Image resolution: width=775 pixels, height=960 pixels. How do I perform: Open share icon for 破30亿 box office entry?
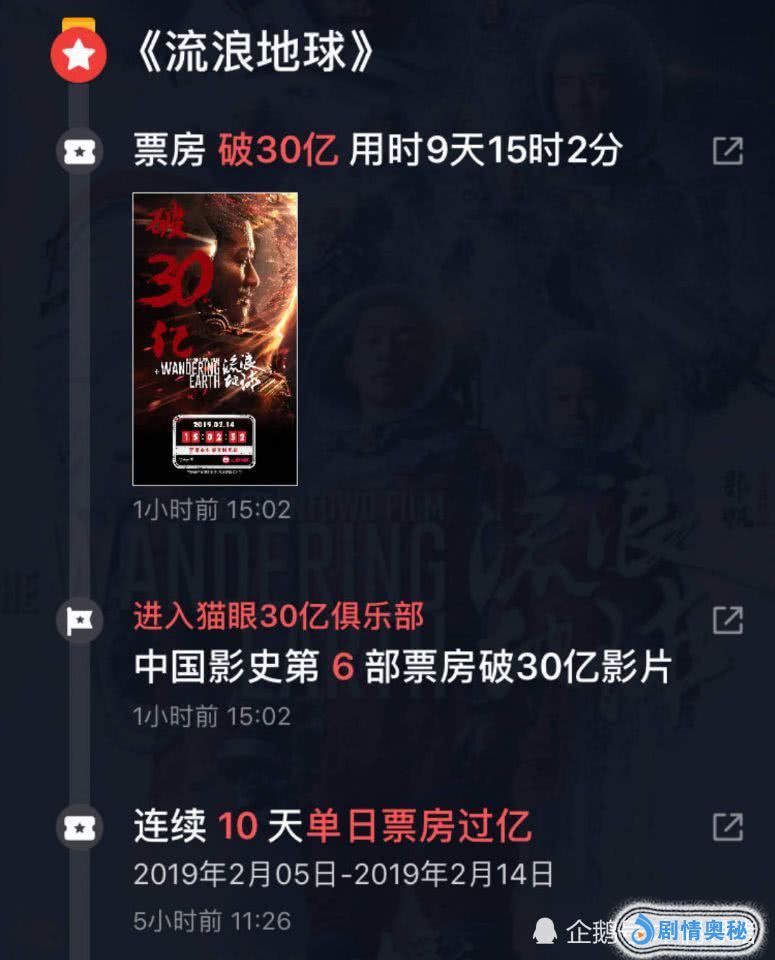click(x=727, y=151)
